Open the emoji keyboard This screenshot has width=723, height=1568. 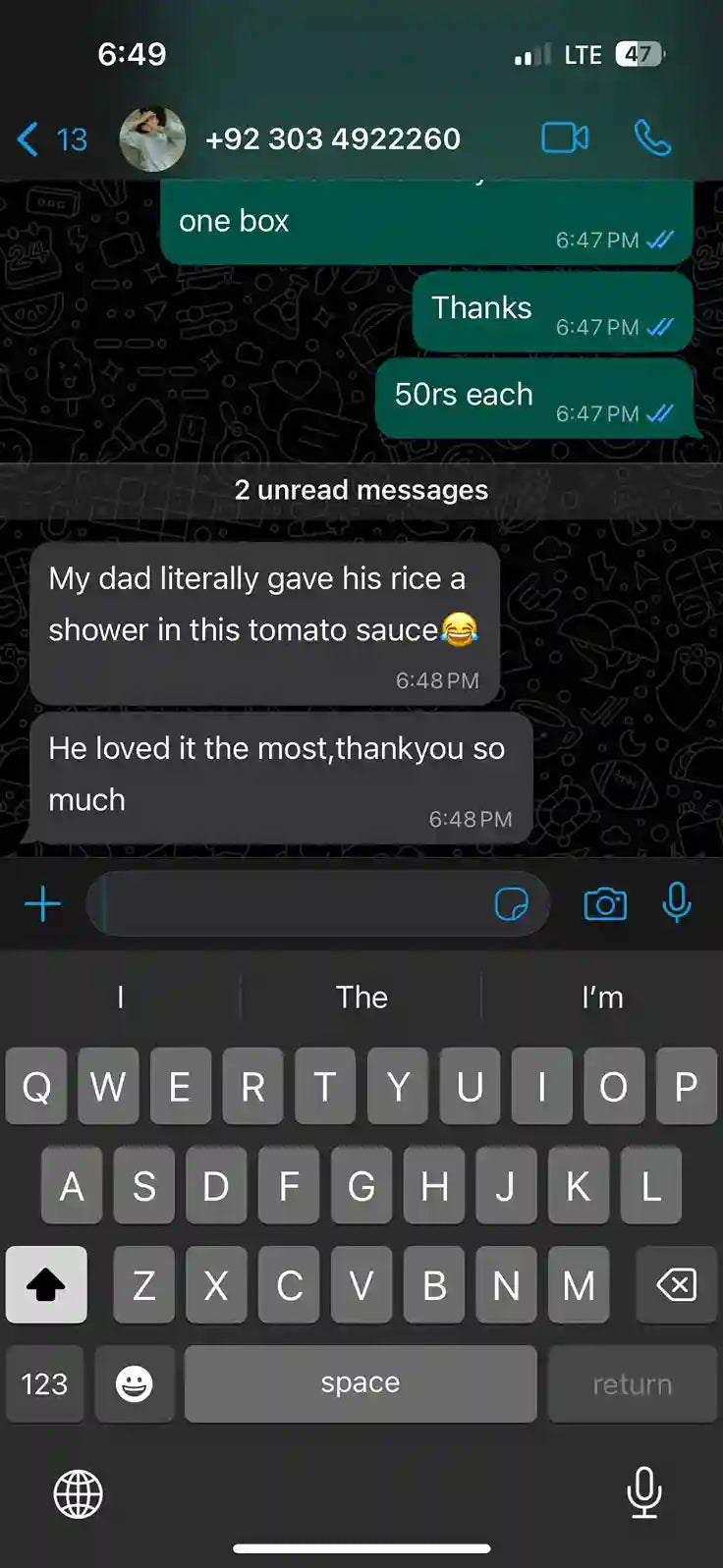(x=135, y=1383)
